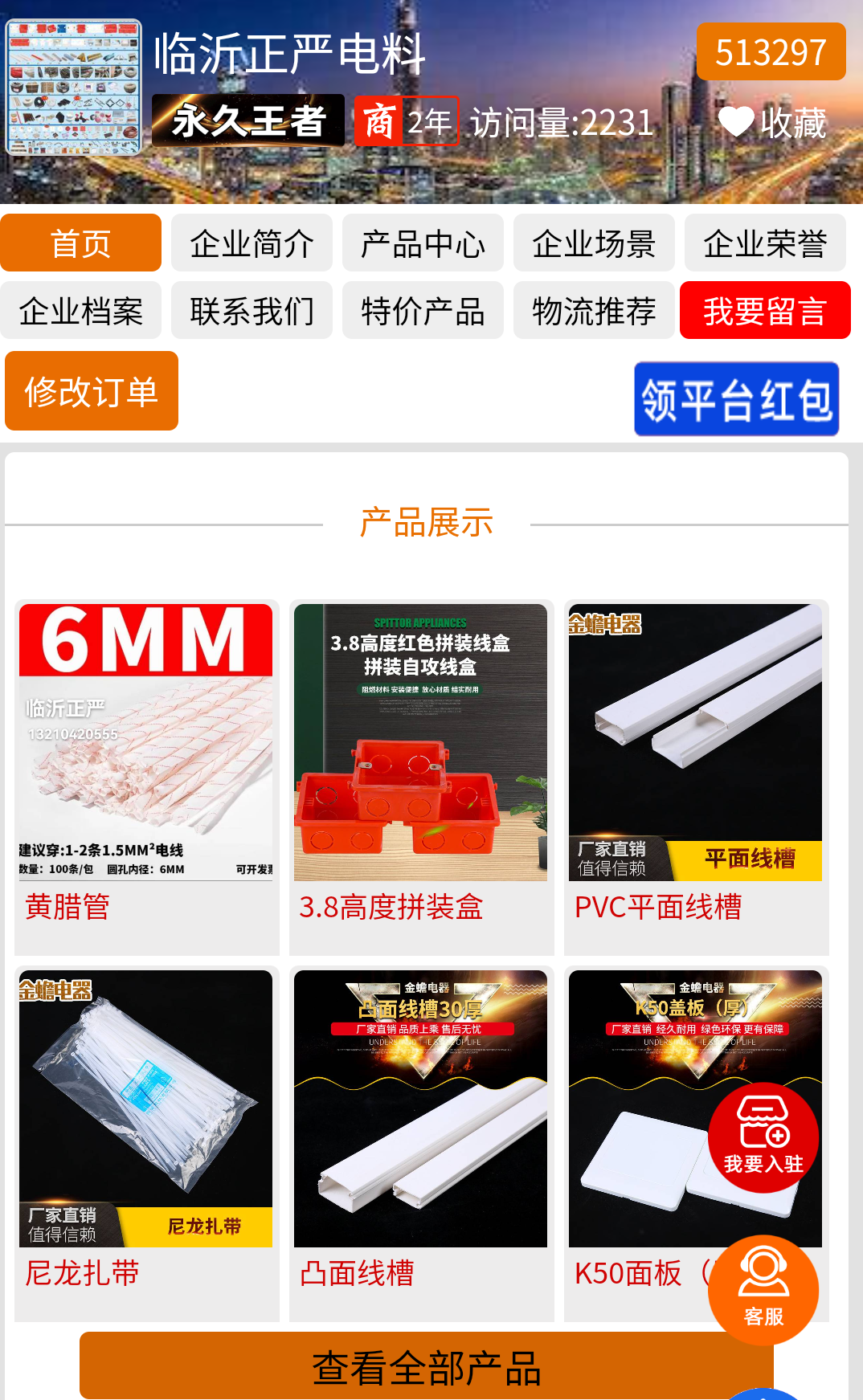Image resolution: width=863 pixels, height=1400 pixels.
Task: Open the 物流推荐 page
Action: pos(594,311)
